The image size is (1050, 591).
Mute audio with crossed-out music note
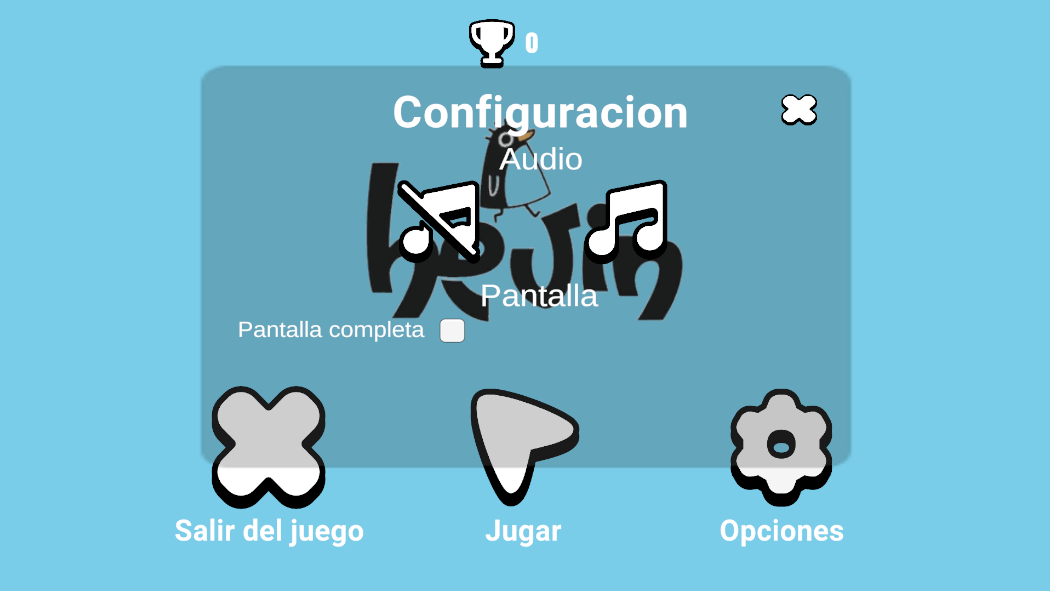pyautogui.click(x=439, y=219)
